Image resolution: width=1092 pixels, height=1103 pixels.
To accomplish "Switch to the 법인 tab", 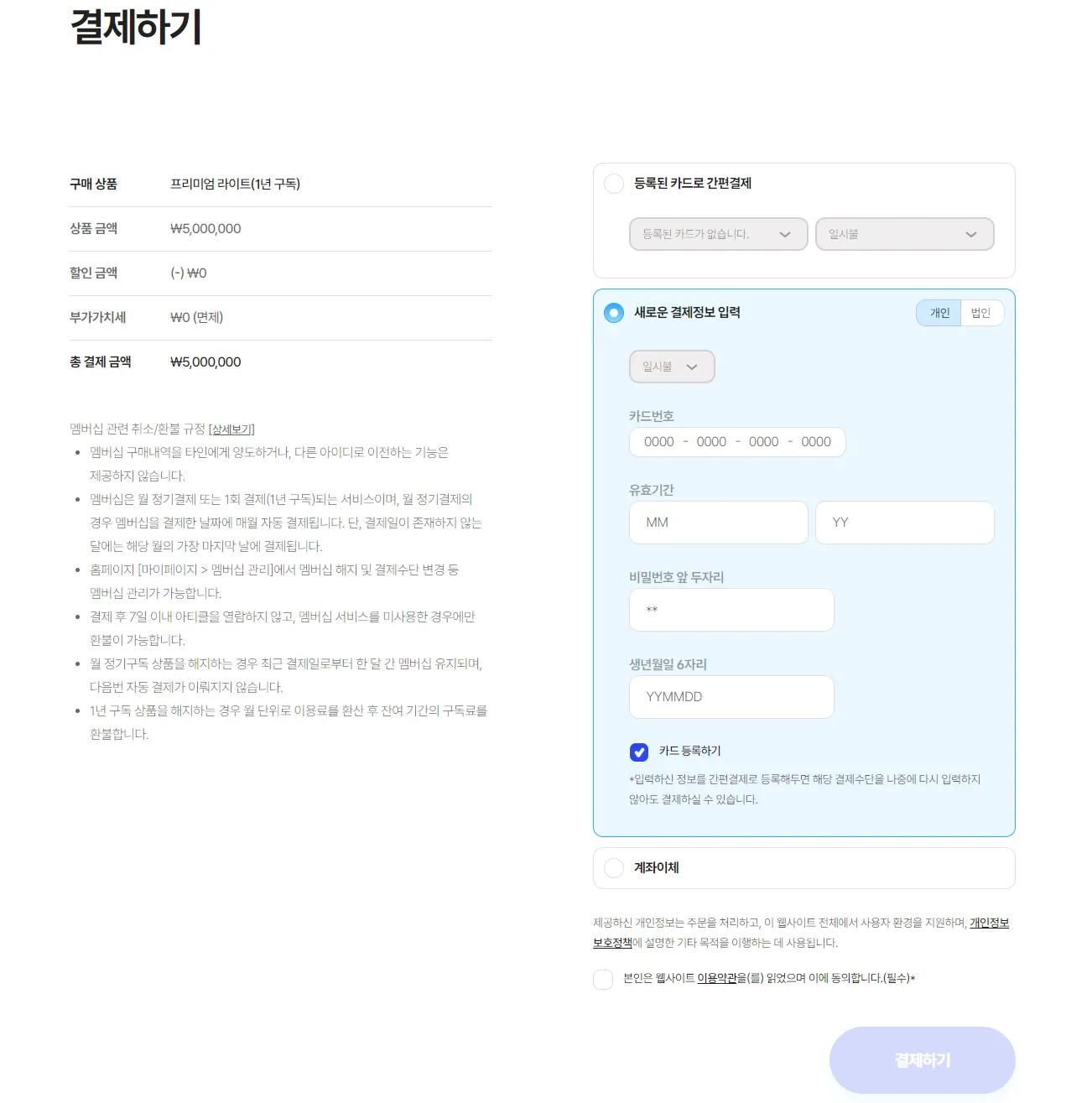I will pos(980,313).
